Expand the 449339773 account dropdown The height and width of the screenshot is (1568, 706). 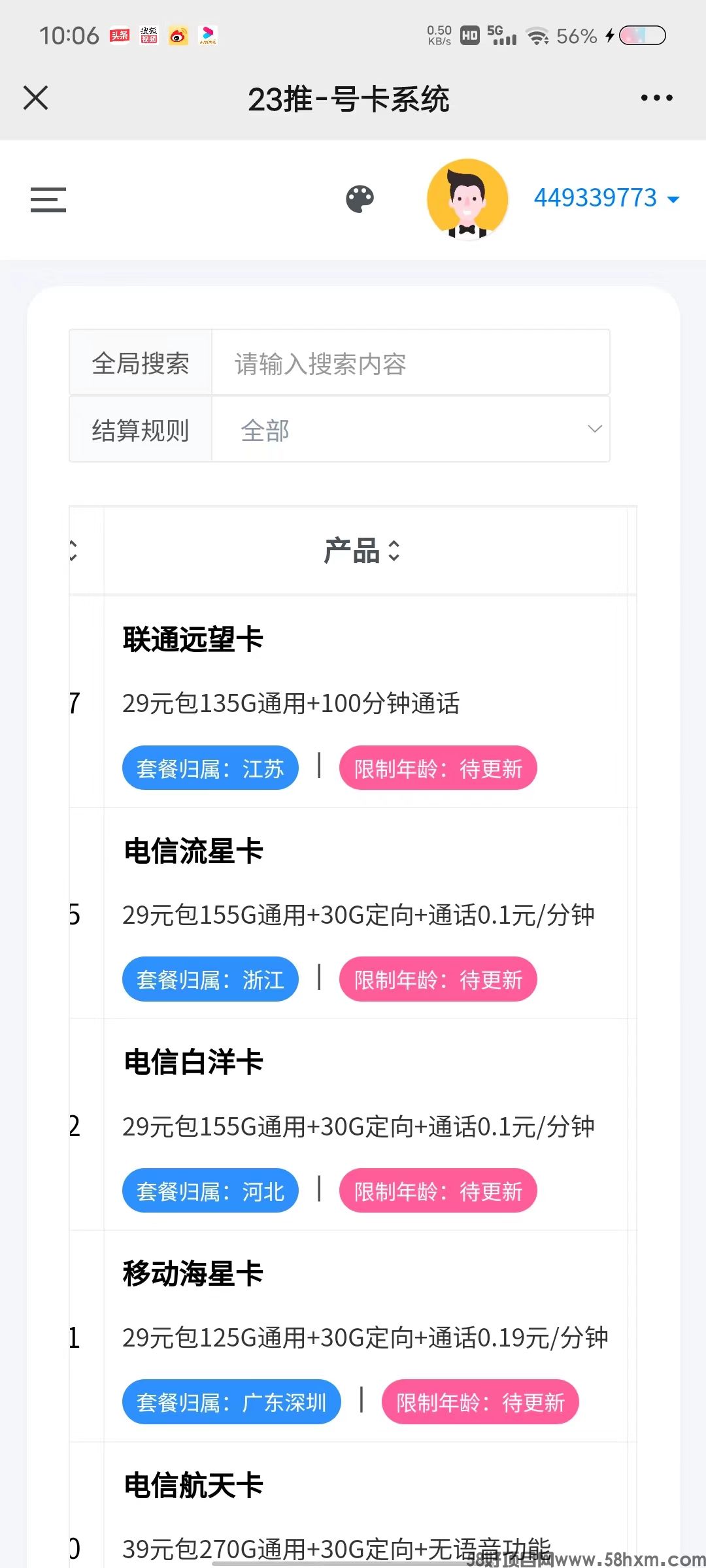point(607,198)
